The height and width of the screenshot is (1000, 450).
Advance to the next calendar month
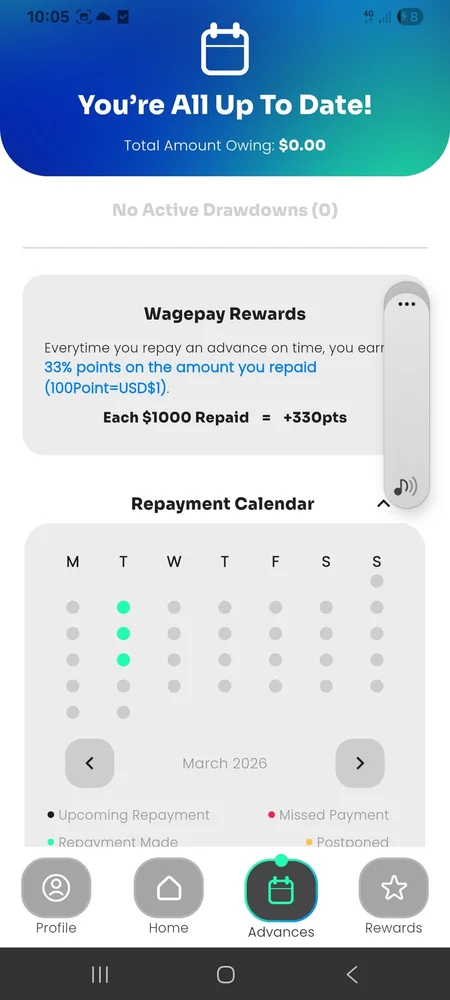point(360,763)
